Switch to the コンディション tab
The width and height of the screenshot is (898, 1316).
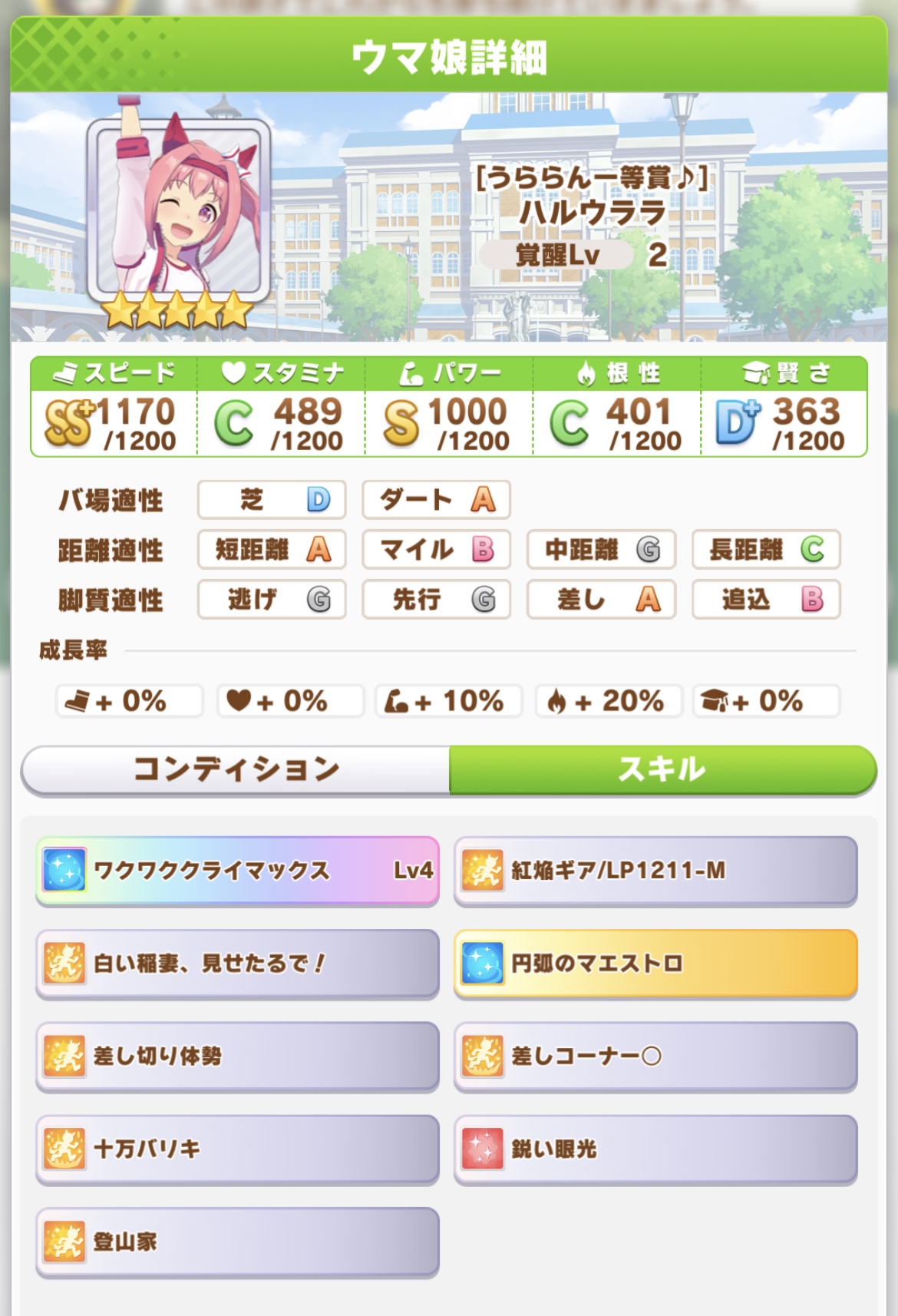pyautogui.click(x=236, y=769)
